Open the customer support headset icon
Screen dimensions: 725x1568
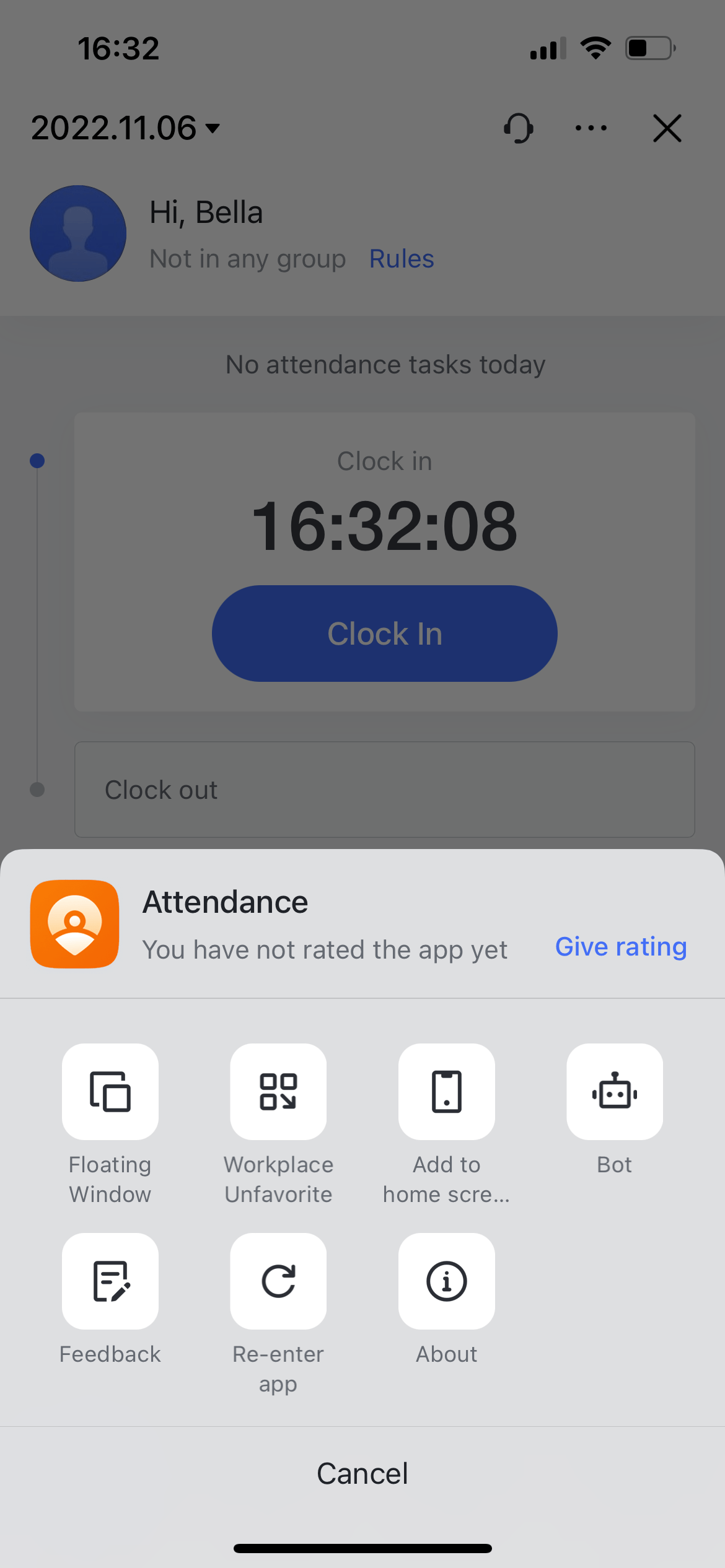point(519,128)
